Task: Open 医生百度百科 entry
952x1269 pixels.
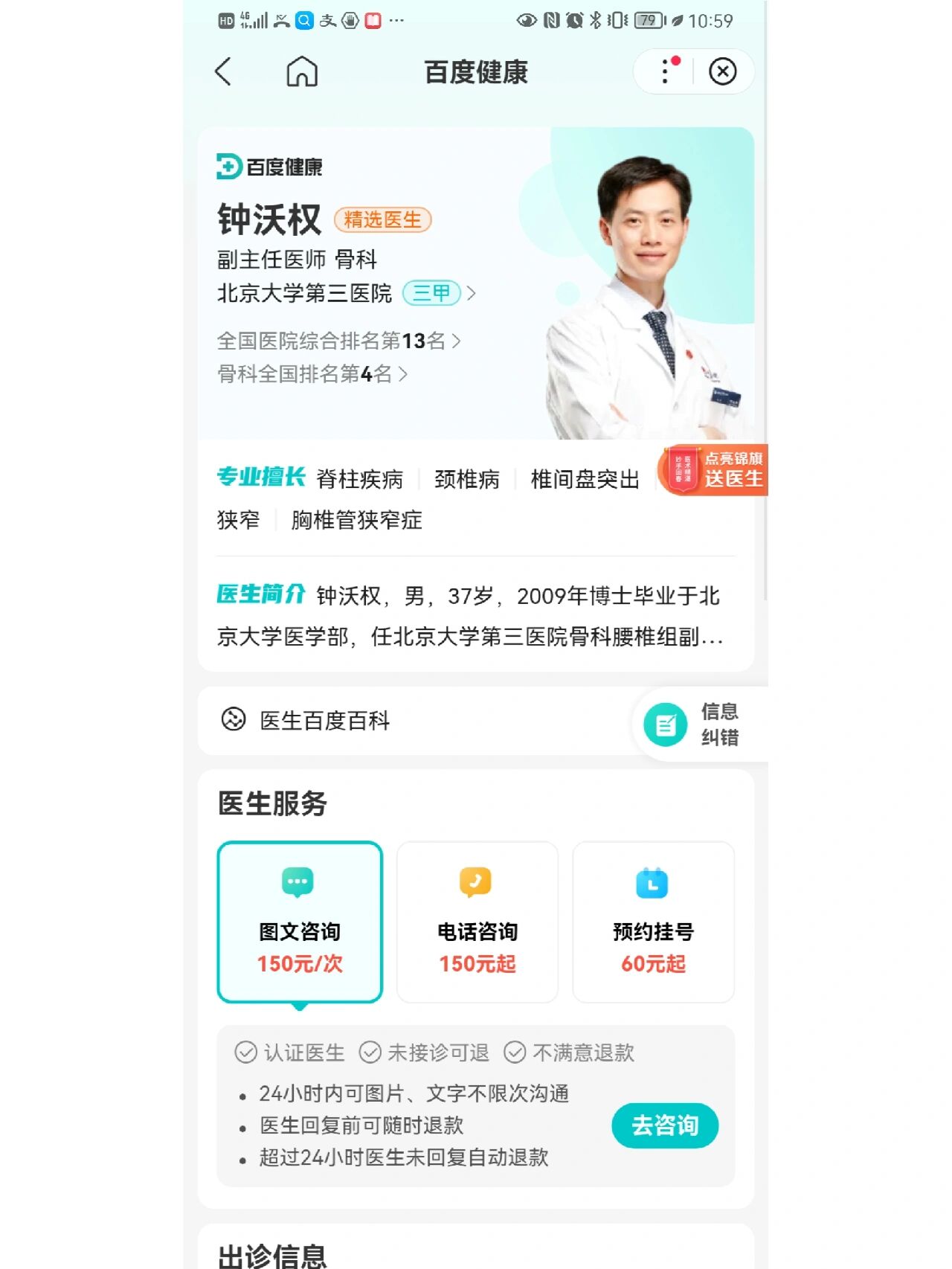Action: pos(325,720)
